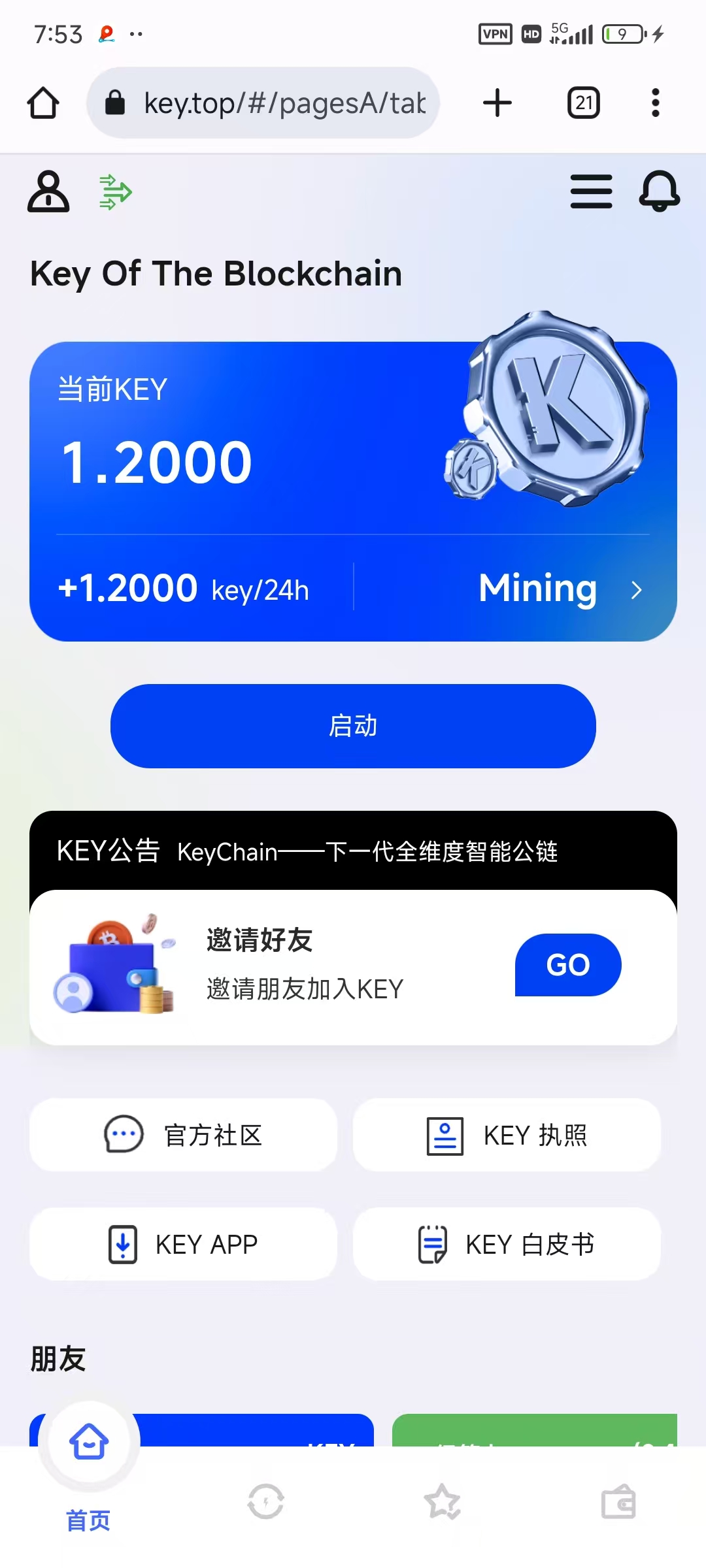Switch to the lightning refresh tab

pyautogui.click(x=265, y=1501)
